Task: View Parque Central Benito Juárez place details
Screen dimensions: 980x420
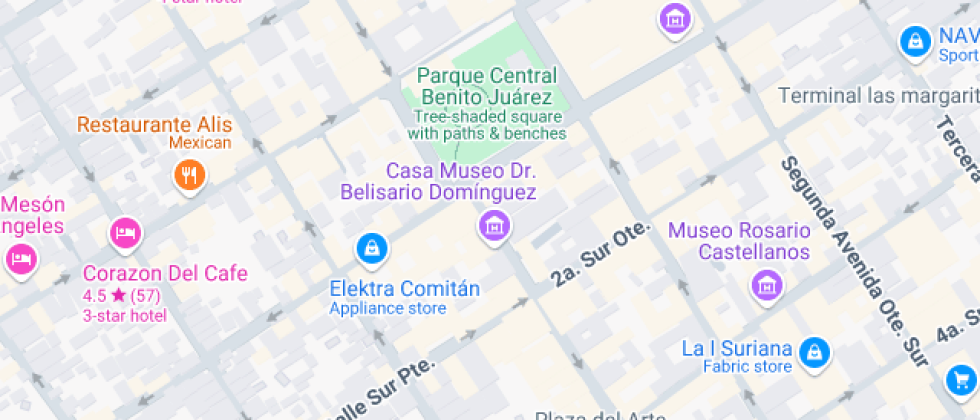Action: coord(486,87)
